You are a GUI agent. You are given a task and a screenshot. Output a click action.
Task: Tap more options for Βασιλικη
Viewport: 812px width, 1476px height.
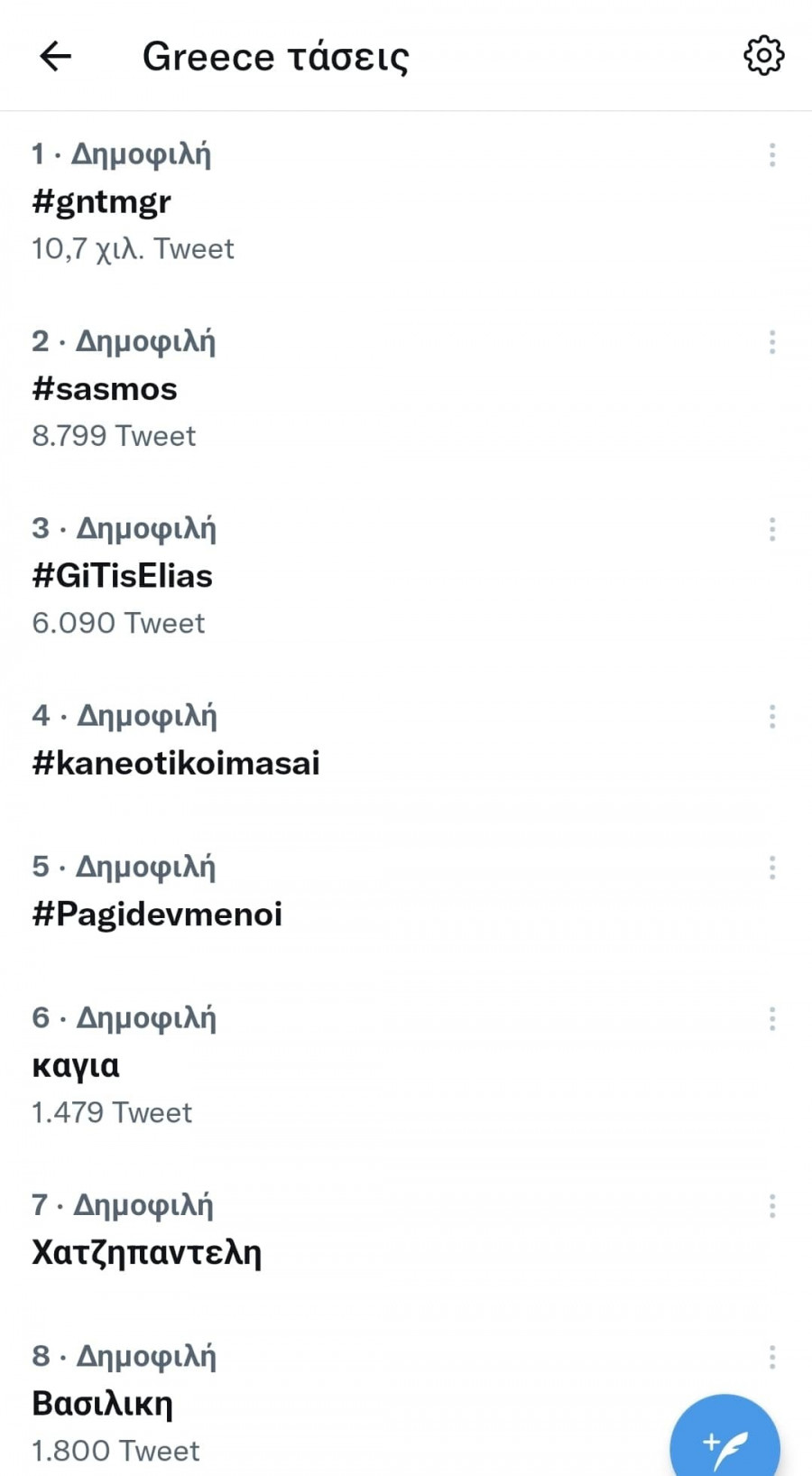click(x=772, y=1357)
